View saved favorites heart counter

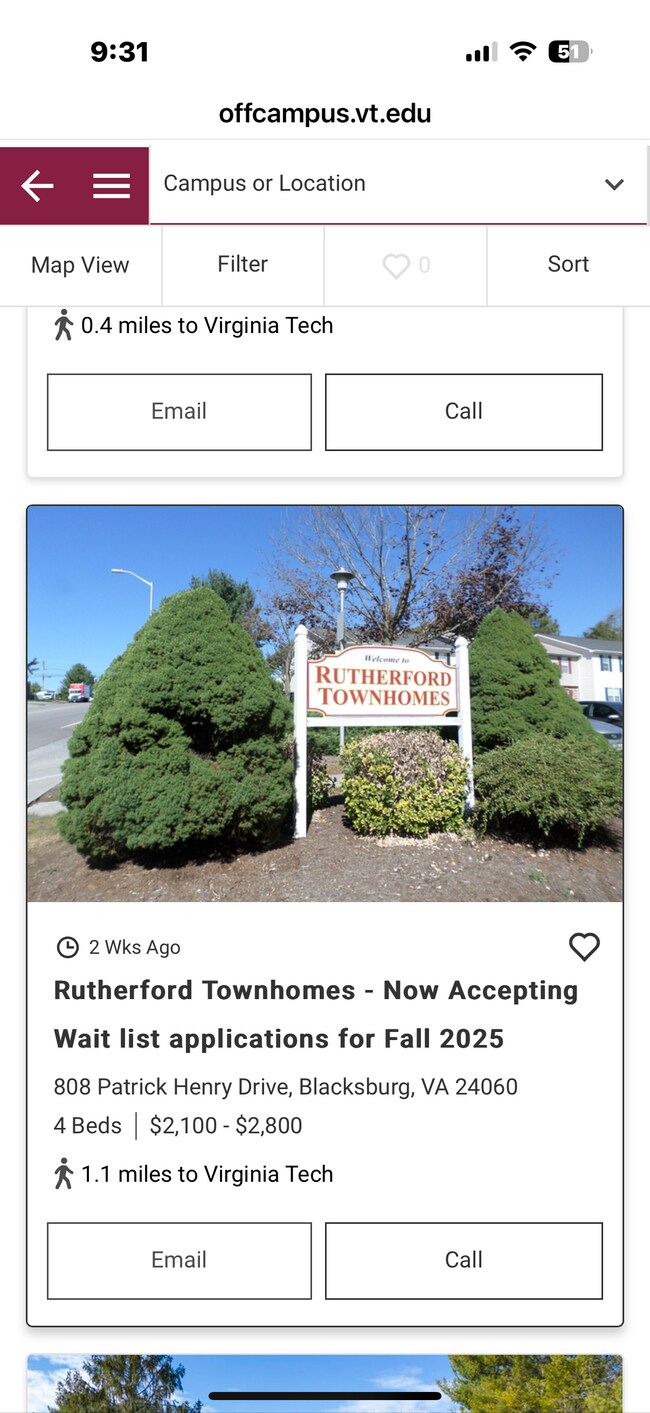pos(405,265)
